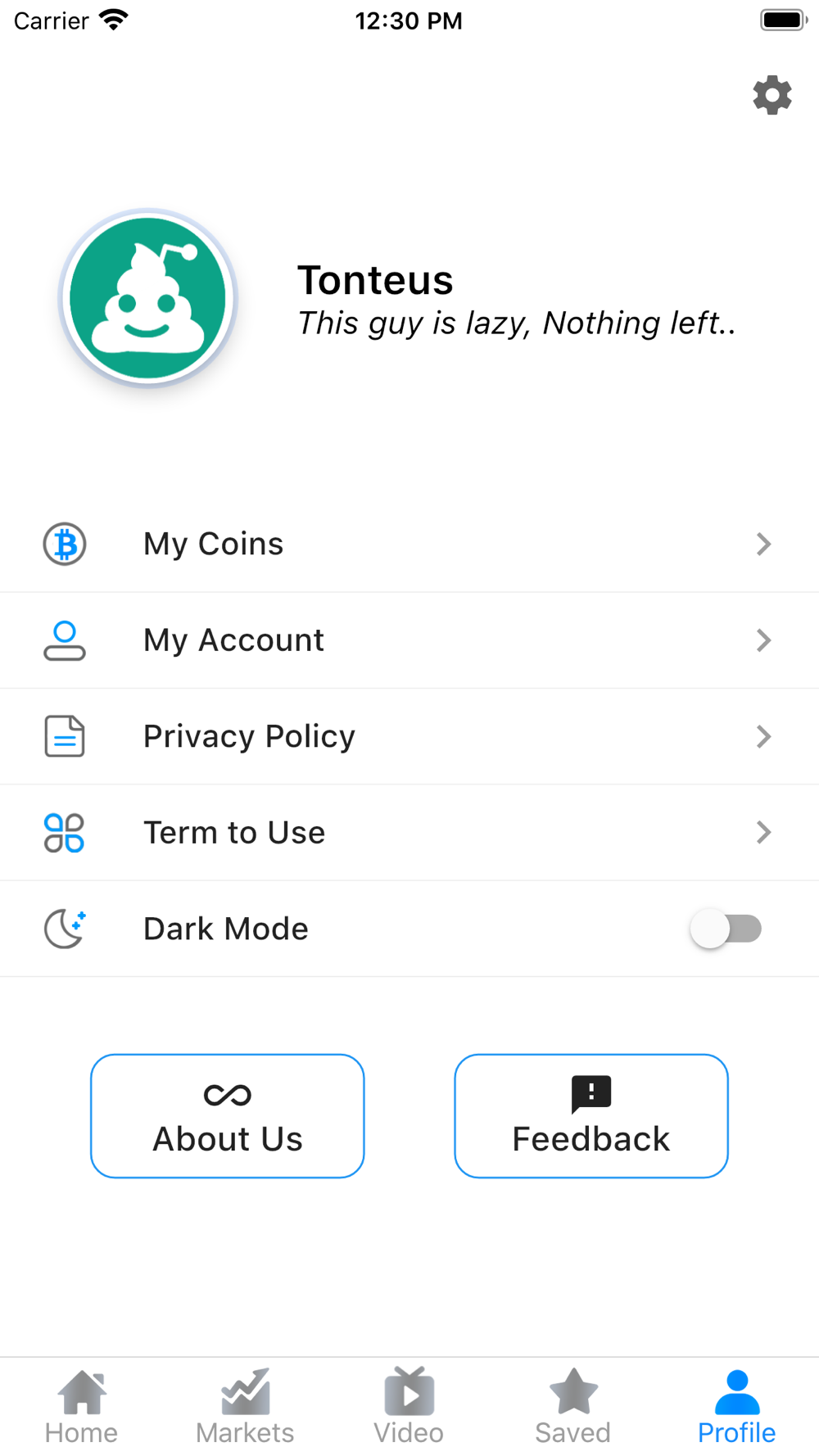
Task: Open Term to Use
Action: tap(409, 833)
